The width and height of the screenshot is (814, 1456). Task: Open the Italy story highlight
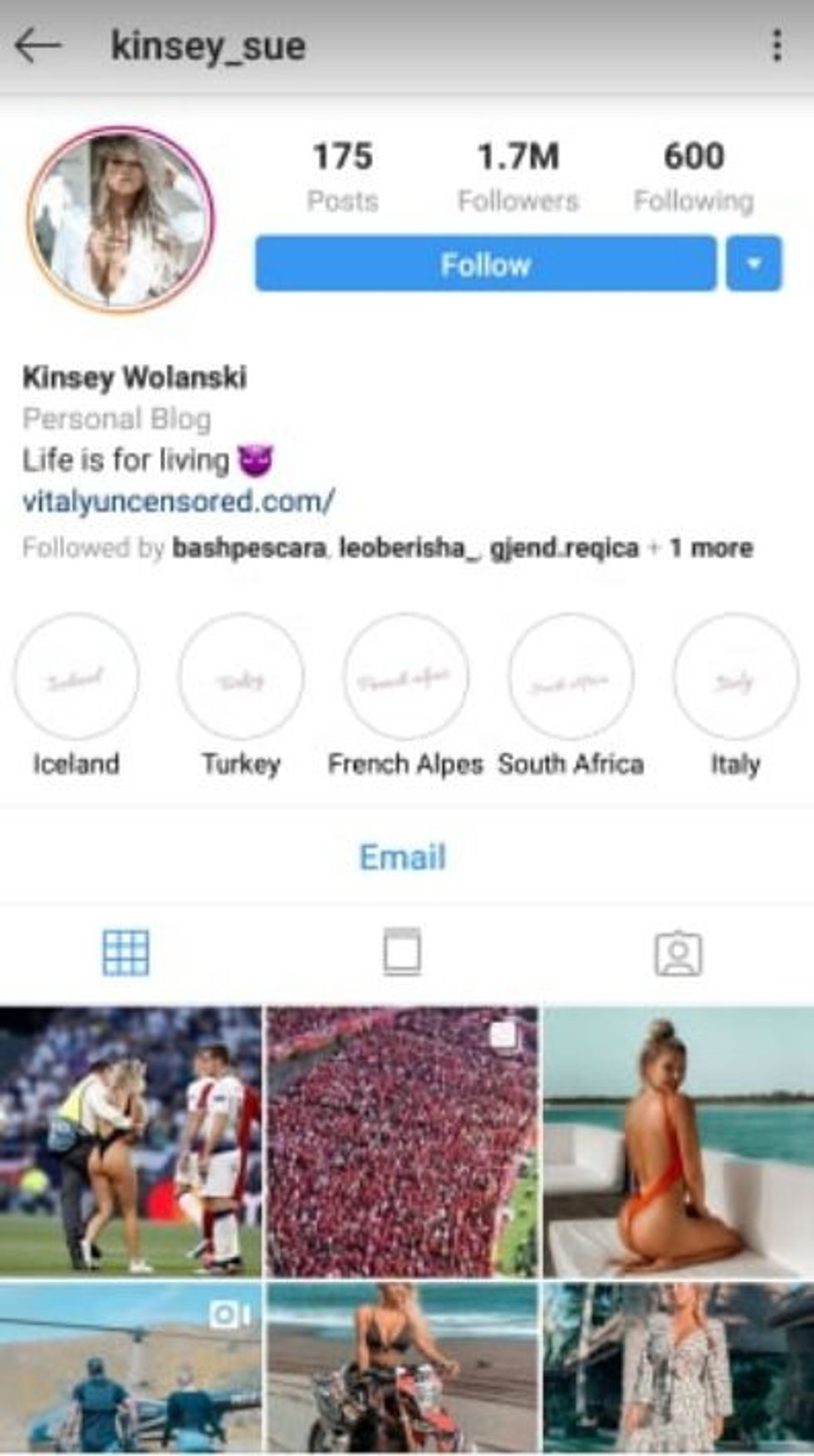735,676
